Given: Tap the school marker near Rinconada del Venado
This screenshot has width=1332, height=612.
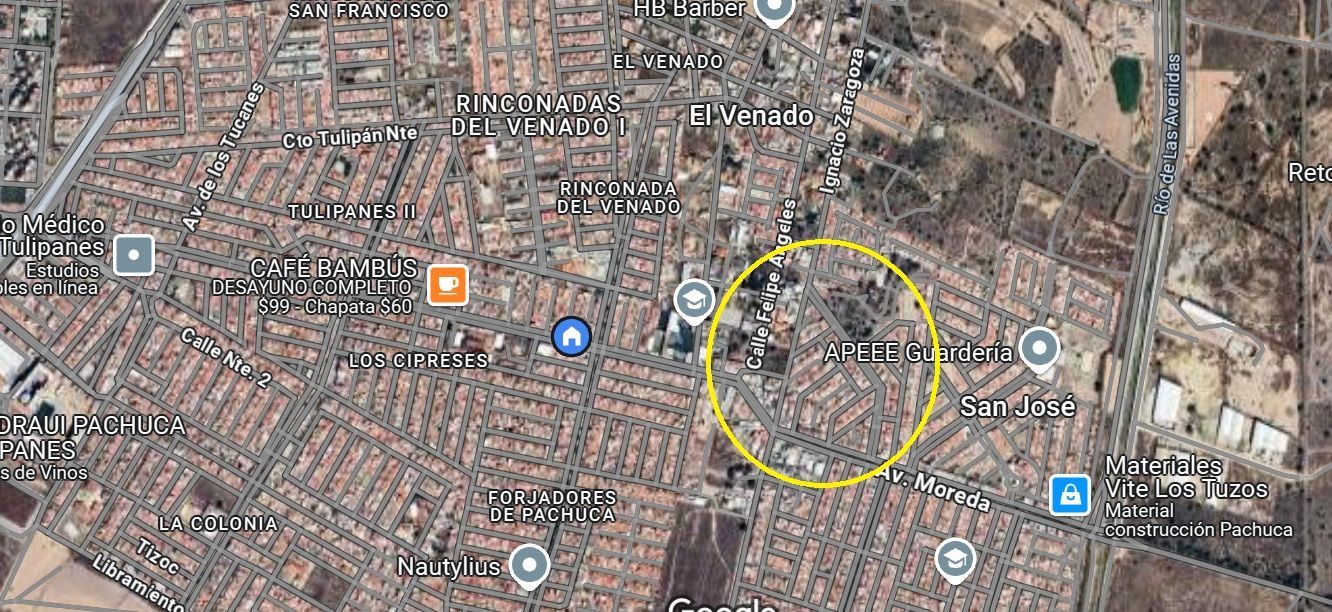Looking at the screenshot, I should [692, 298].
